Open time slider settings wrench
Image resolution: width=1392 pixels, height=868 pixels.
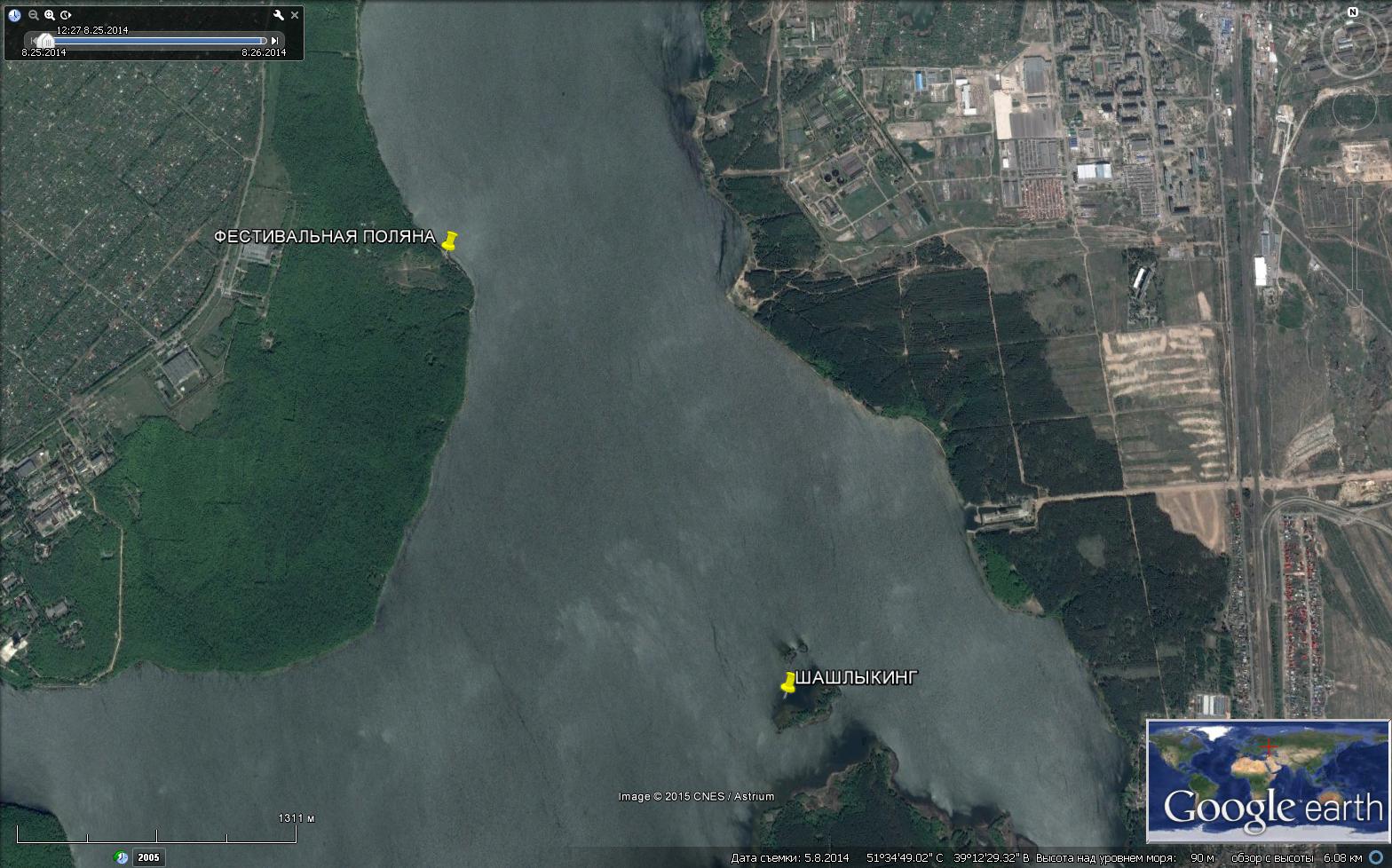tap(278, 15)
